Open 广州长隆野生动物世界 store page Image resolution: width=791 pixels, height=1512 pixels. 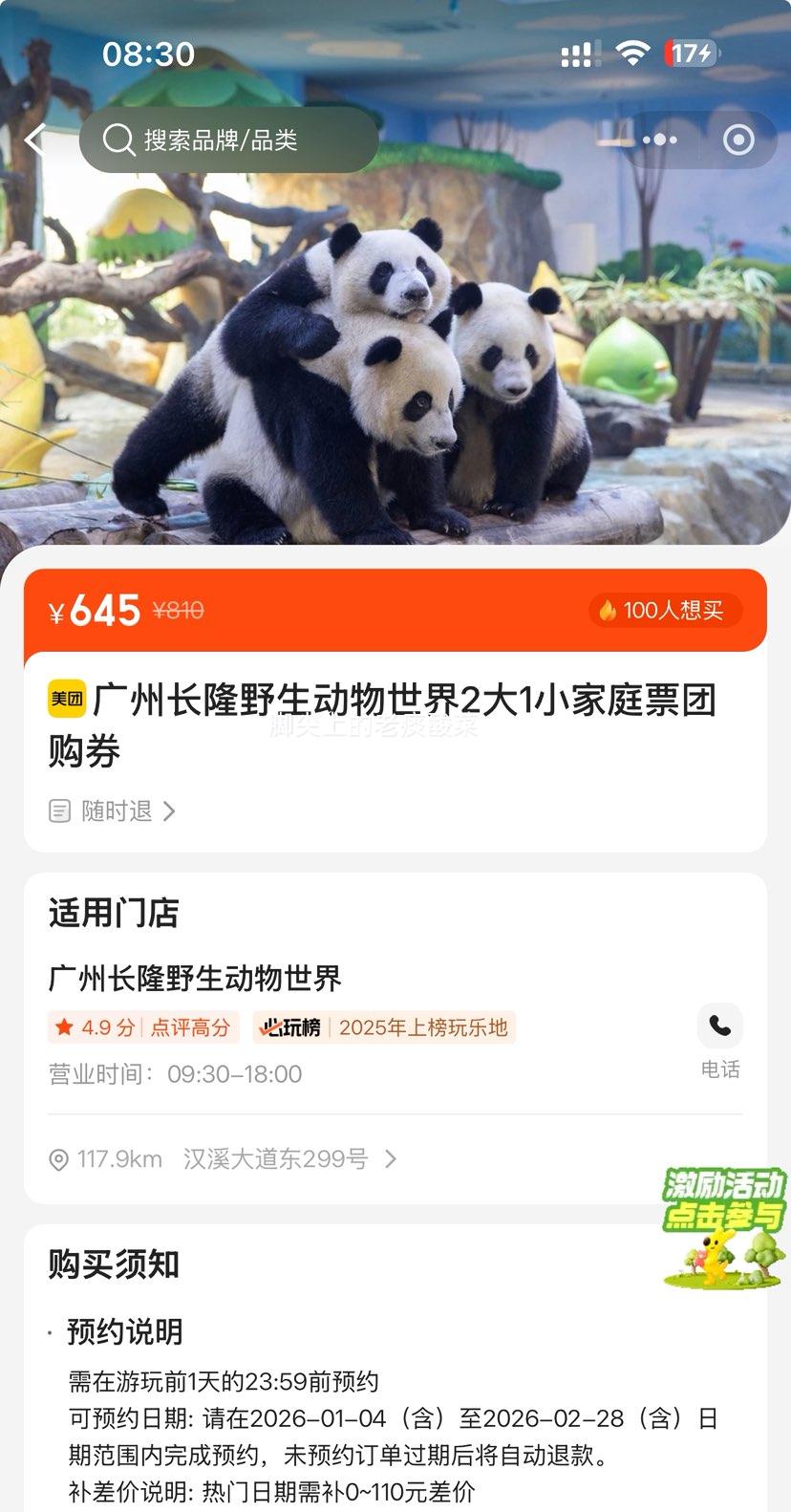[x=195, y=979]
